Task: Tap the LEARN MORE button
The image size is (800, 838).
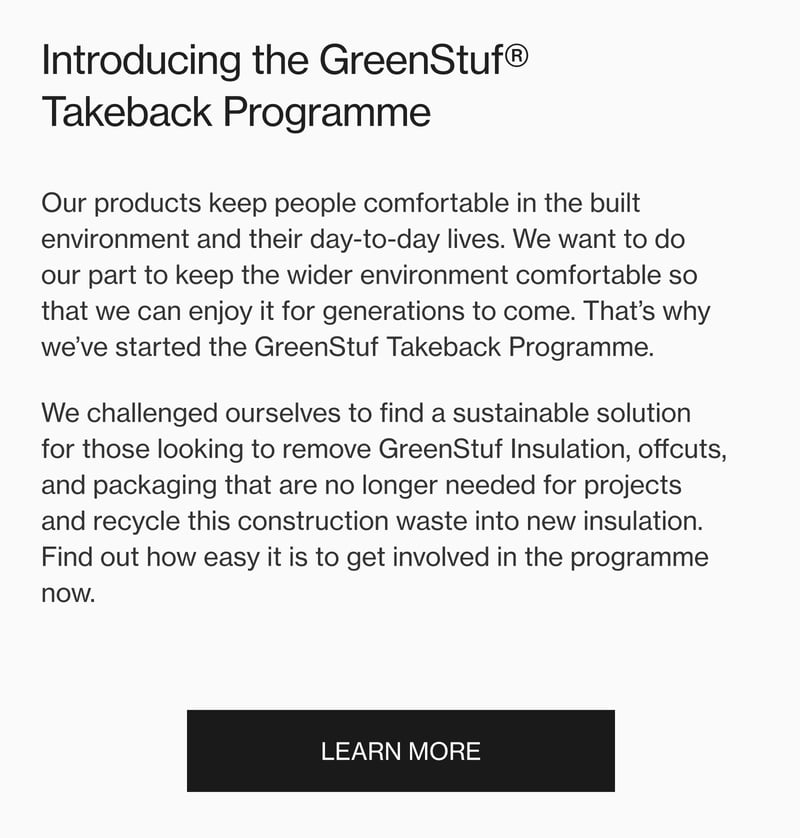Action: (400, 751)
